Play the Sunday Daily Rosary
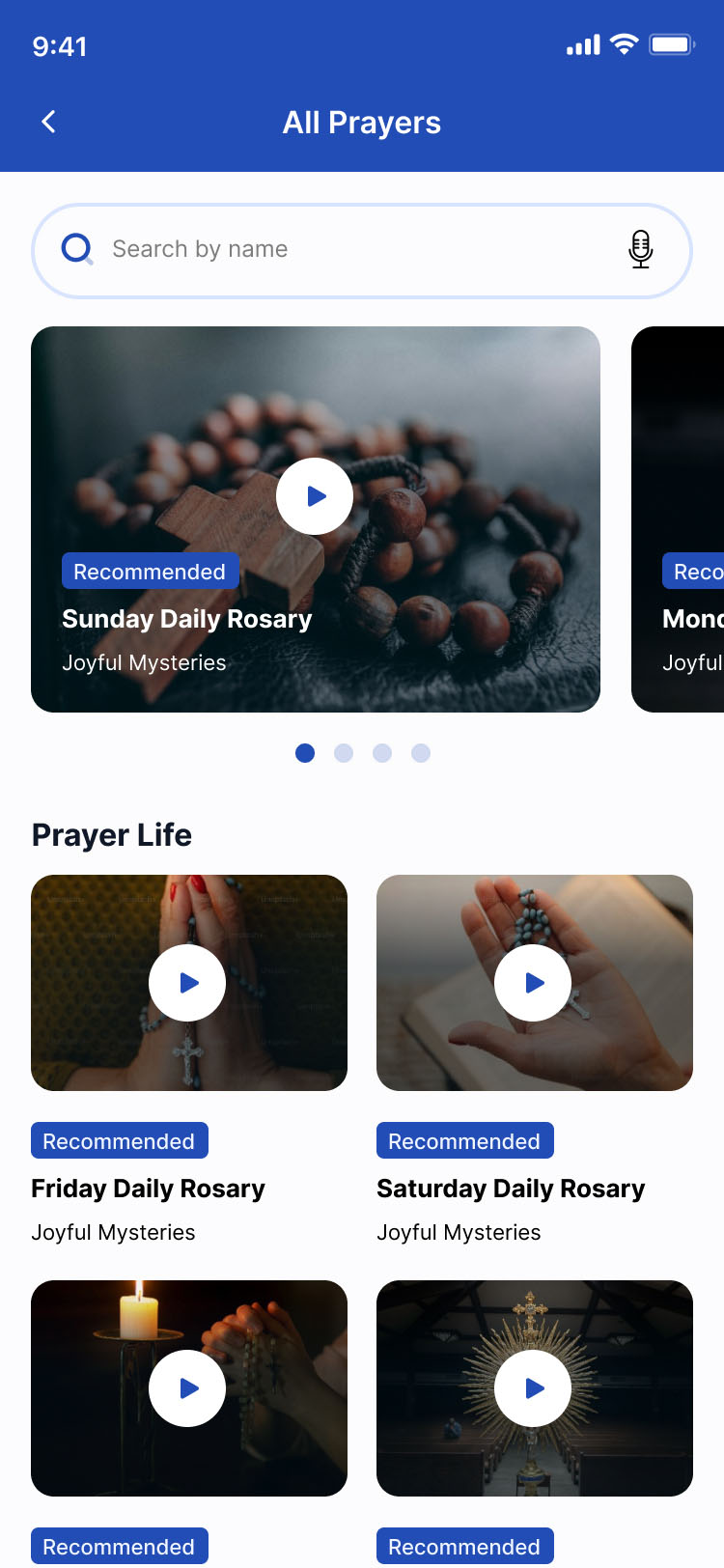 (x=315, y=496)
